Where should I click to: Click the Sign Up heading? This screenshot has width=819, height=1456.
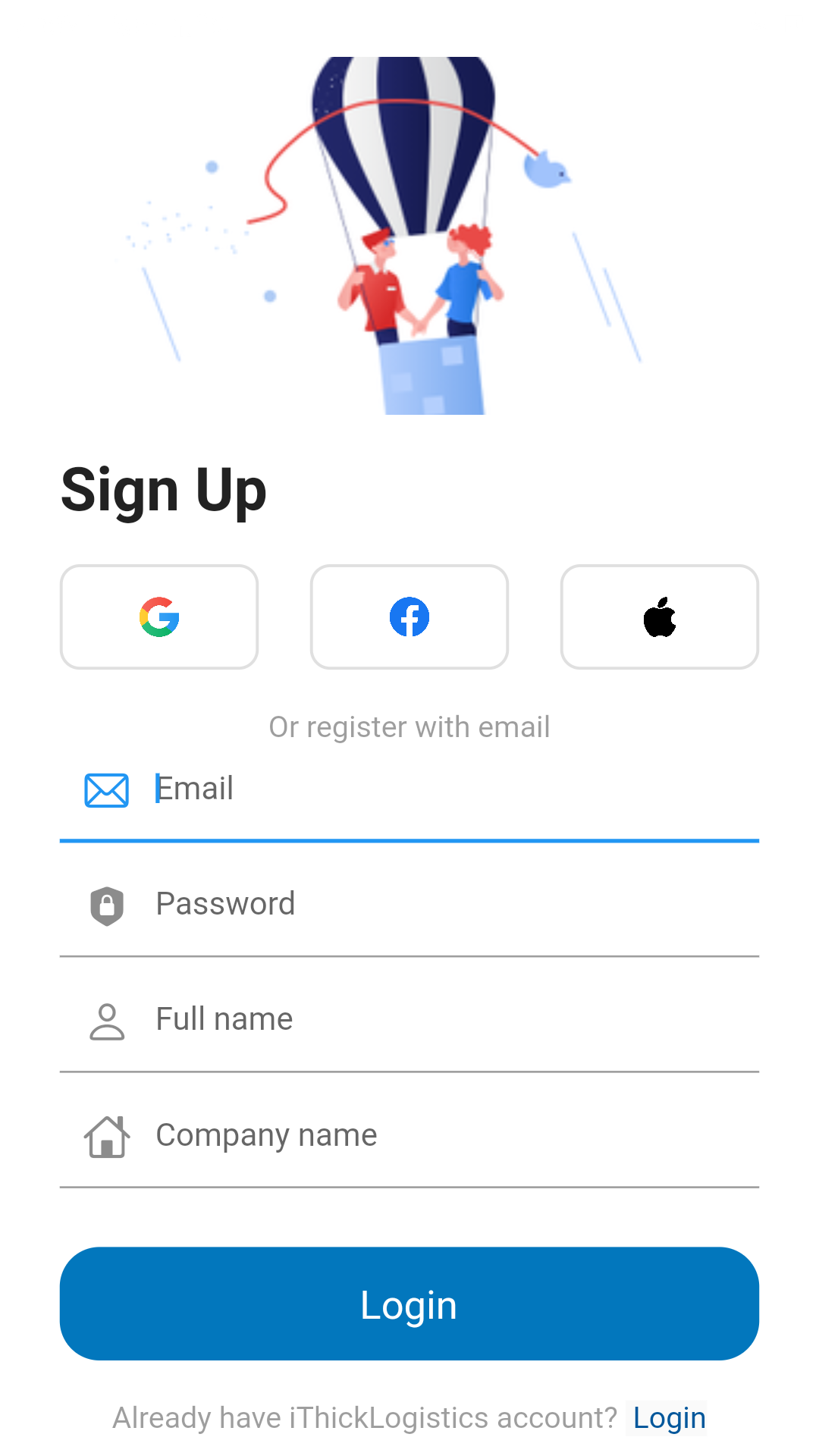pyautogui.click(x=163, y=489)
